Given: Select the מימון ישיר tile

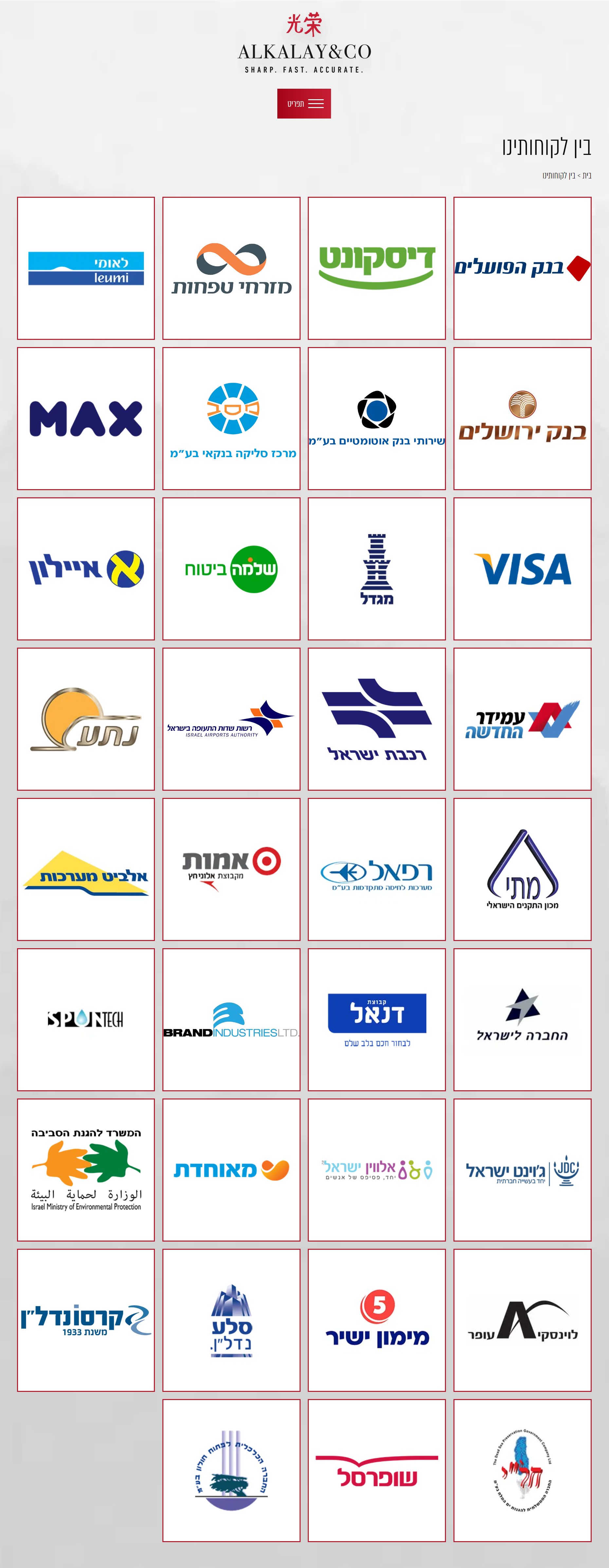Looking at the screenshot, I should tap(376, 1320).
